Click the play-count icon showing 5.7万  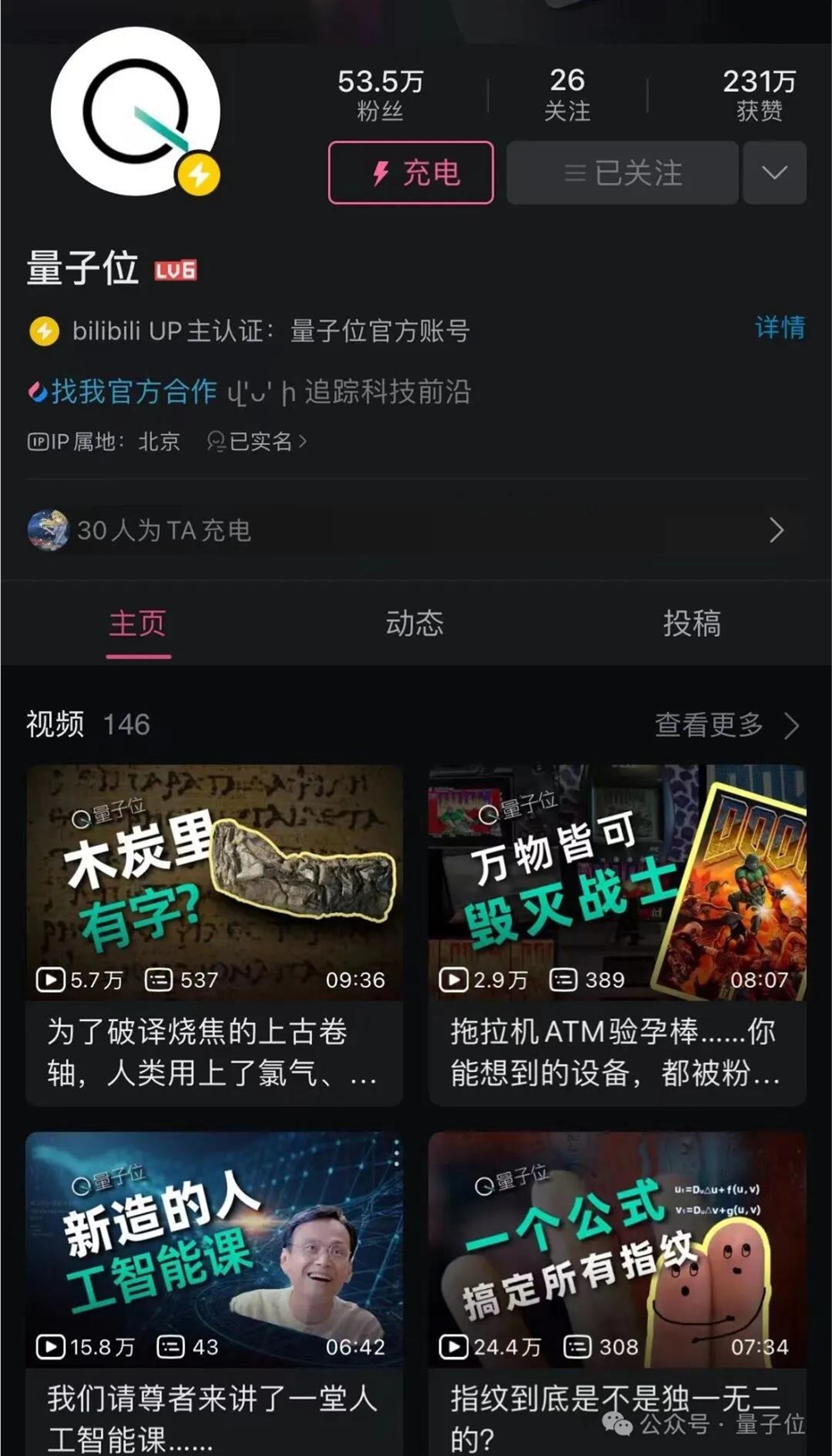coord(52,980)
